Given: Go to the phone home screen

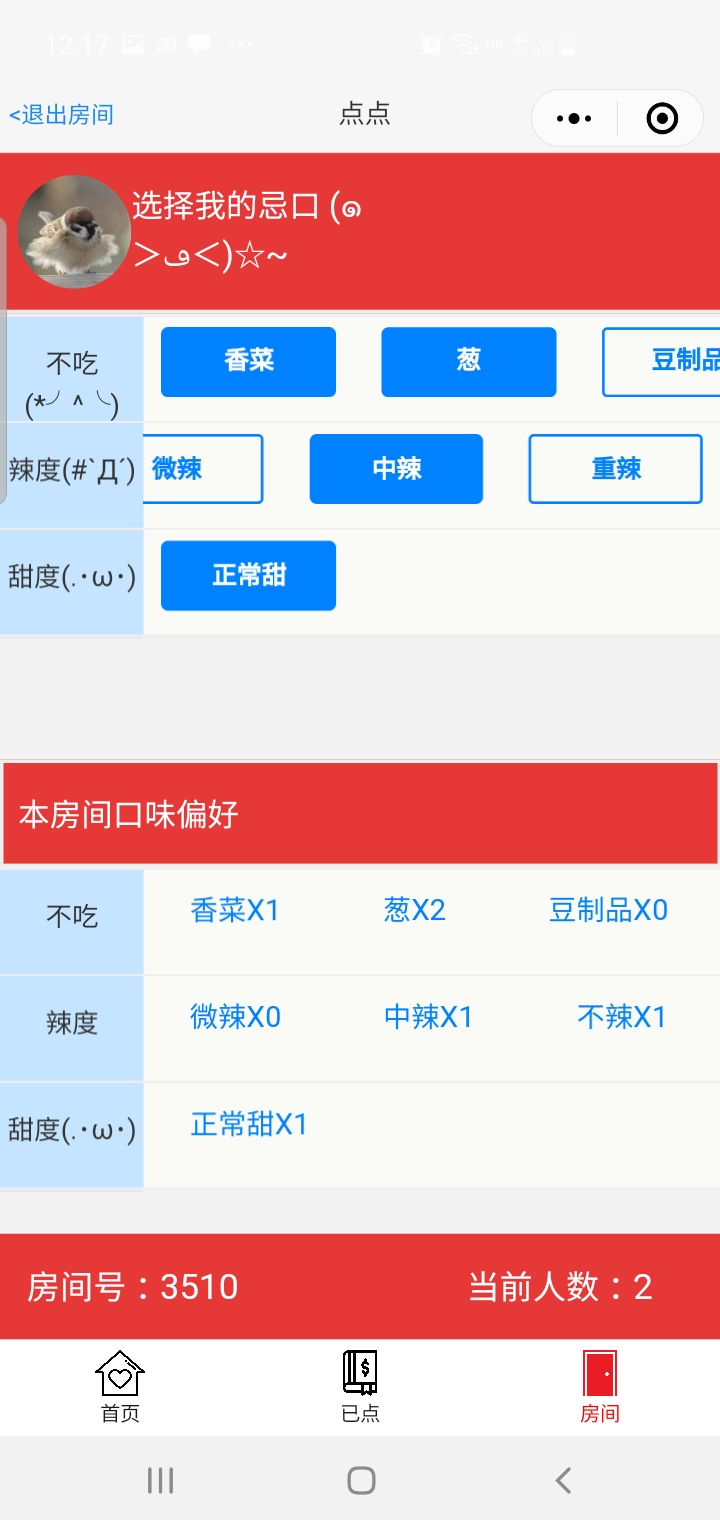Looking at the screenshot, I should pos(361,1480).
